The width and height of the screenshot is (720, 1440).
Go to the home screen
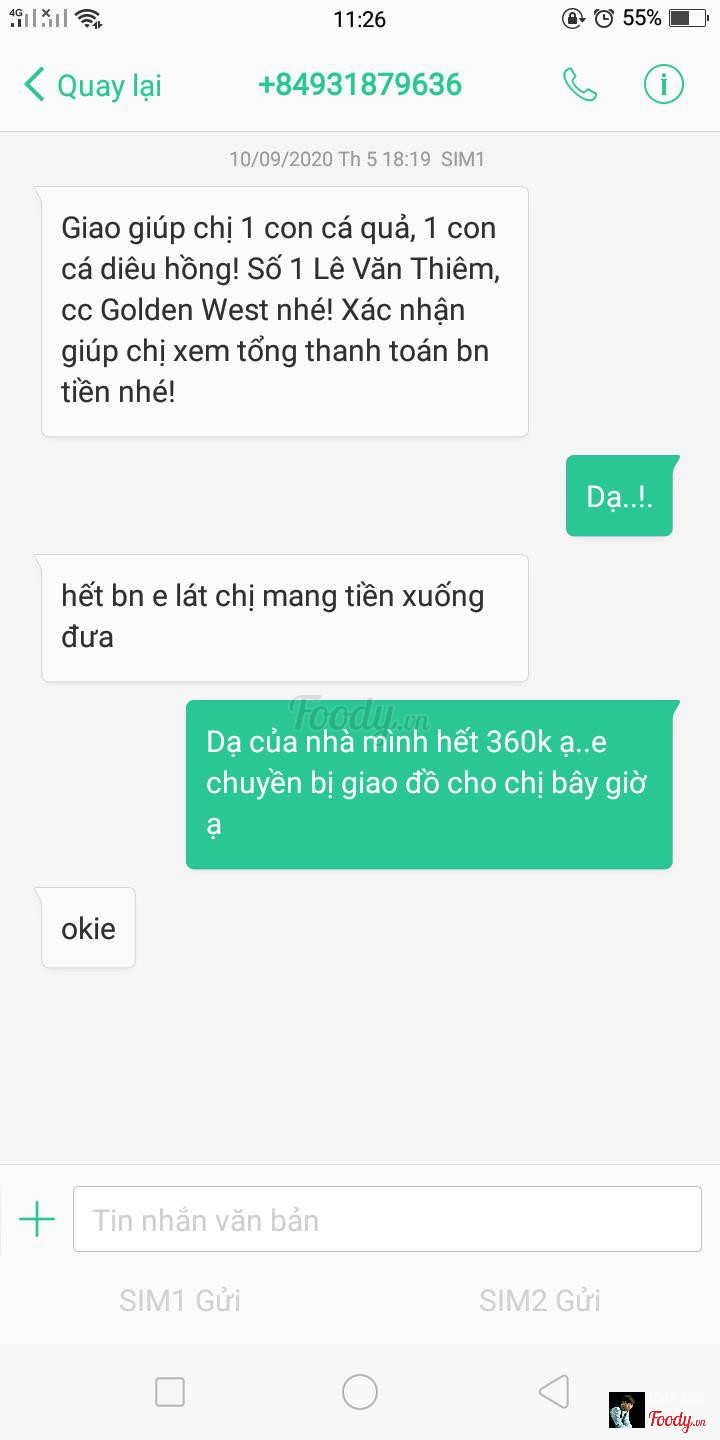pyautogui.click(x=360, y=1391)
